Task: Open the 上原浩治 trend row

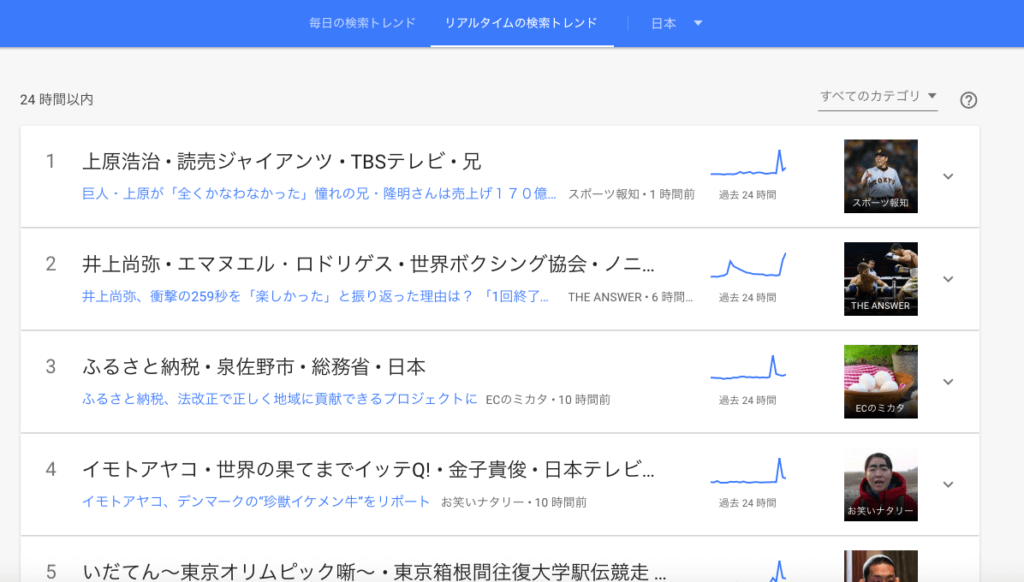Action: pyautogui.click(x=281, y=162)
